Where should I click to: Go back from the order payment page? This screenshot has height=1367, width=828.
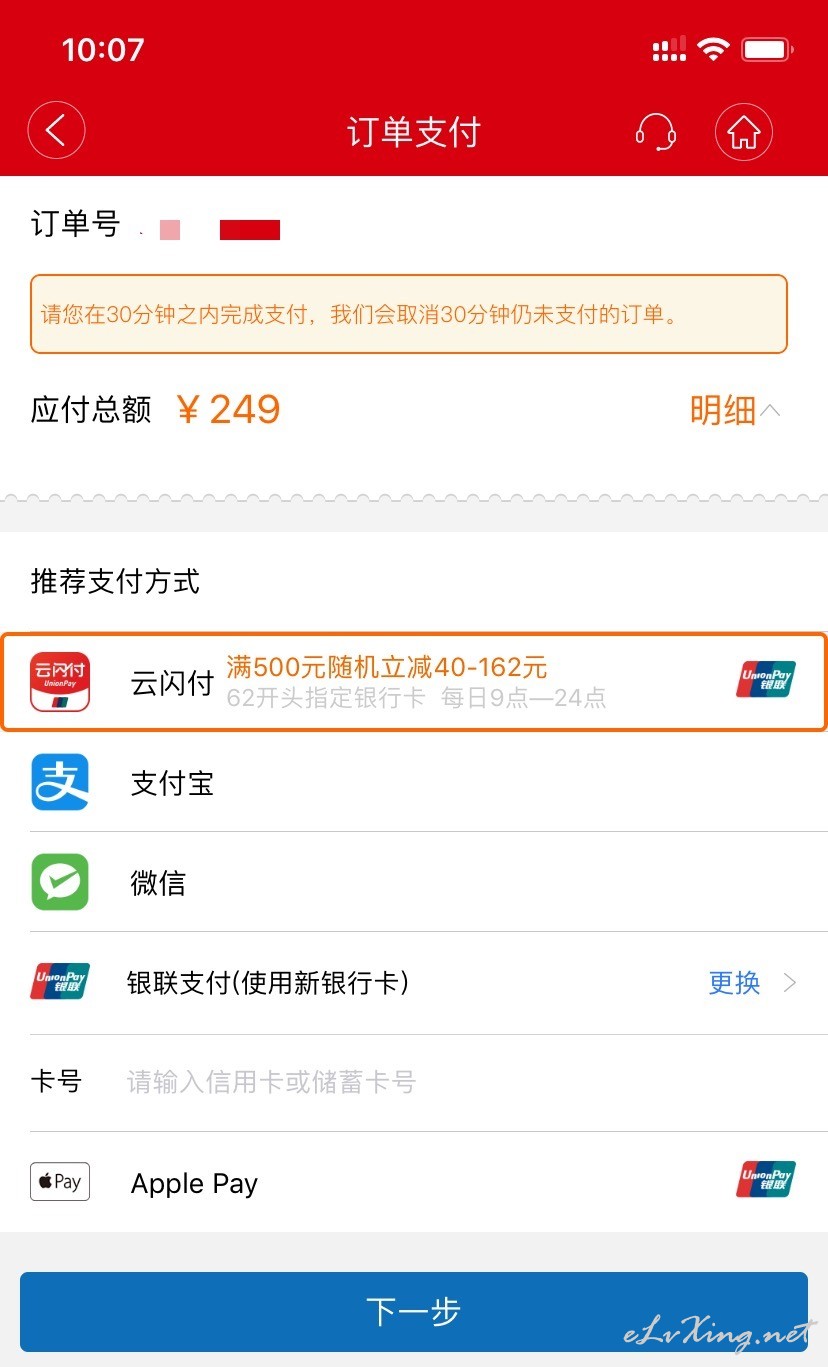click(x=56, y=131)
